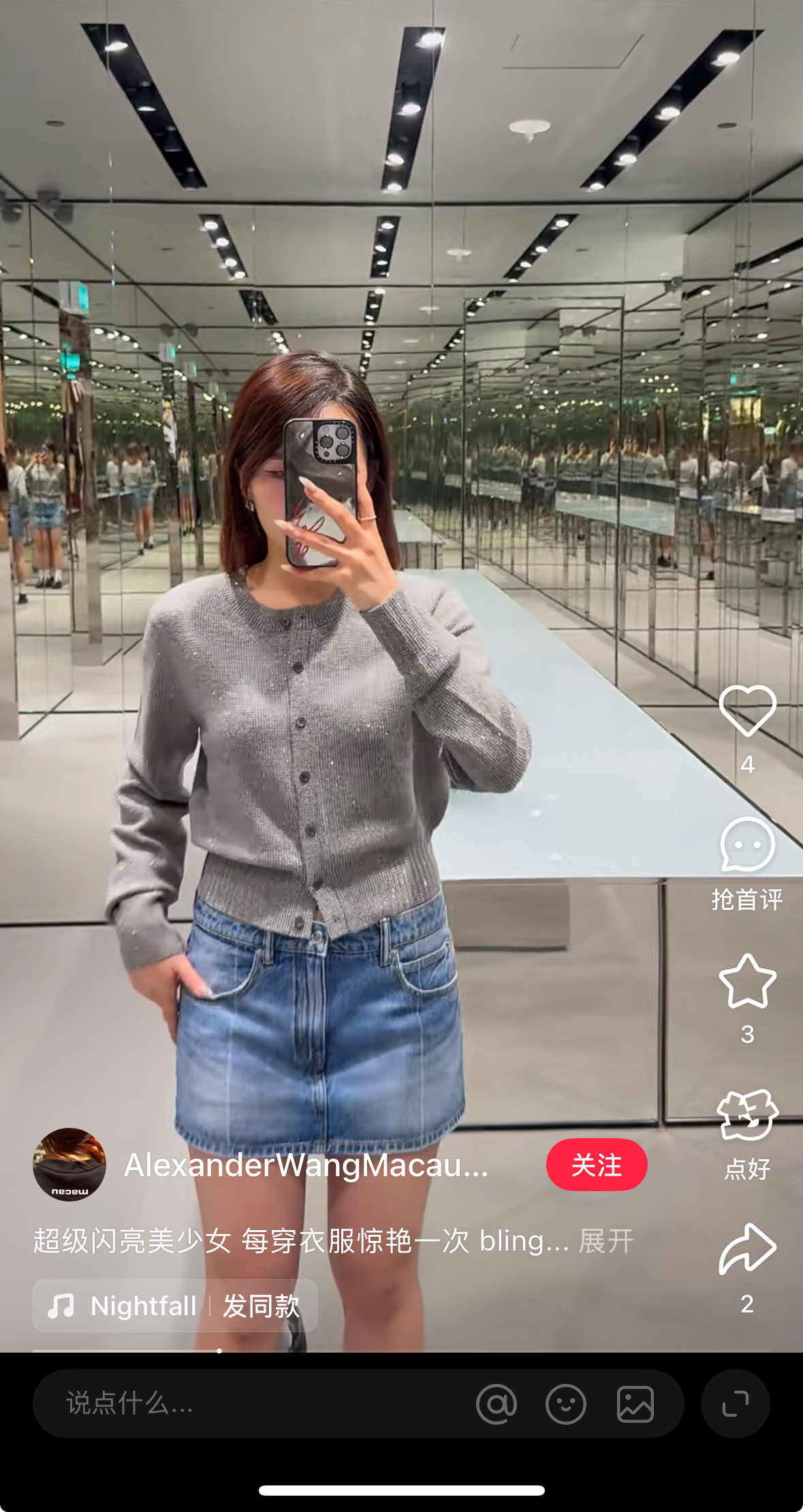Follow the account with the 关注 button
Viewport: 803px width, 1512px height.
[597, 1165]
